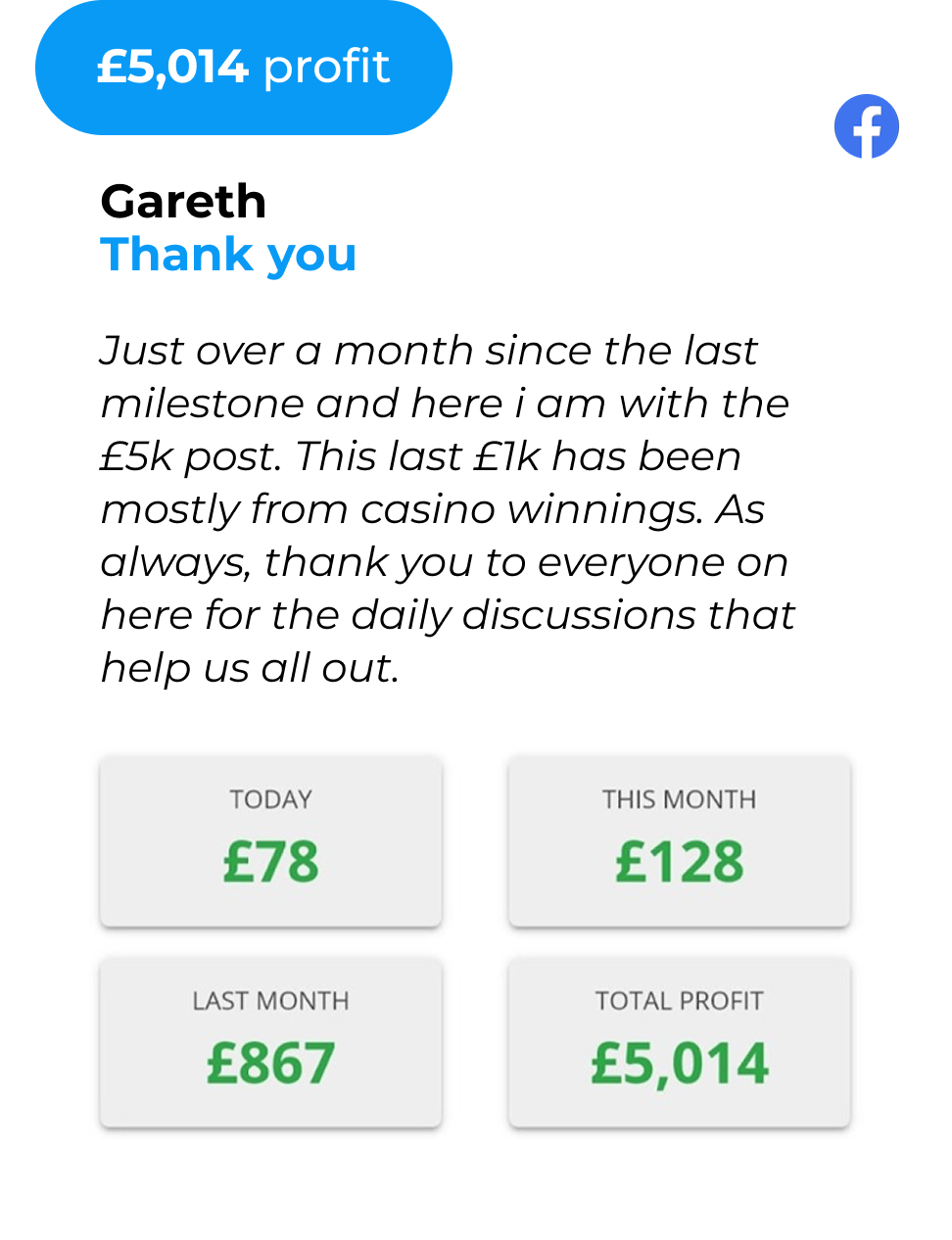Click the £867 last month value
Viewport: 952px width, 1240px height.
pyautogui.click(x=270, y=1063)
